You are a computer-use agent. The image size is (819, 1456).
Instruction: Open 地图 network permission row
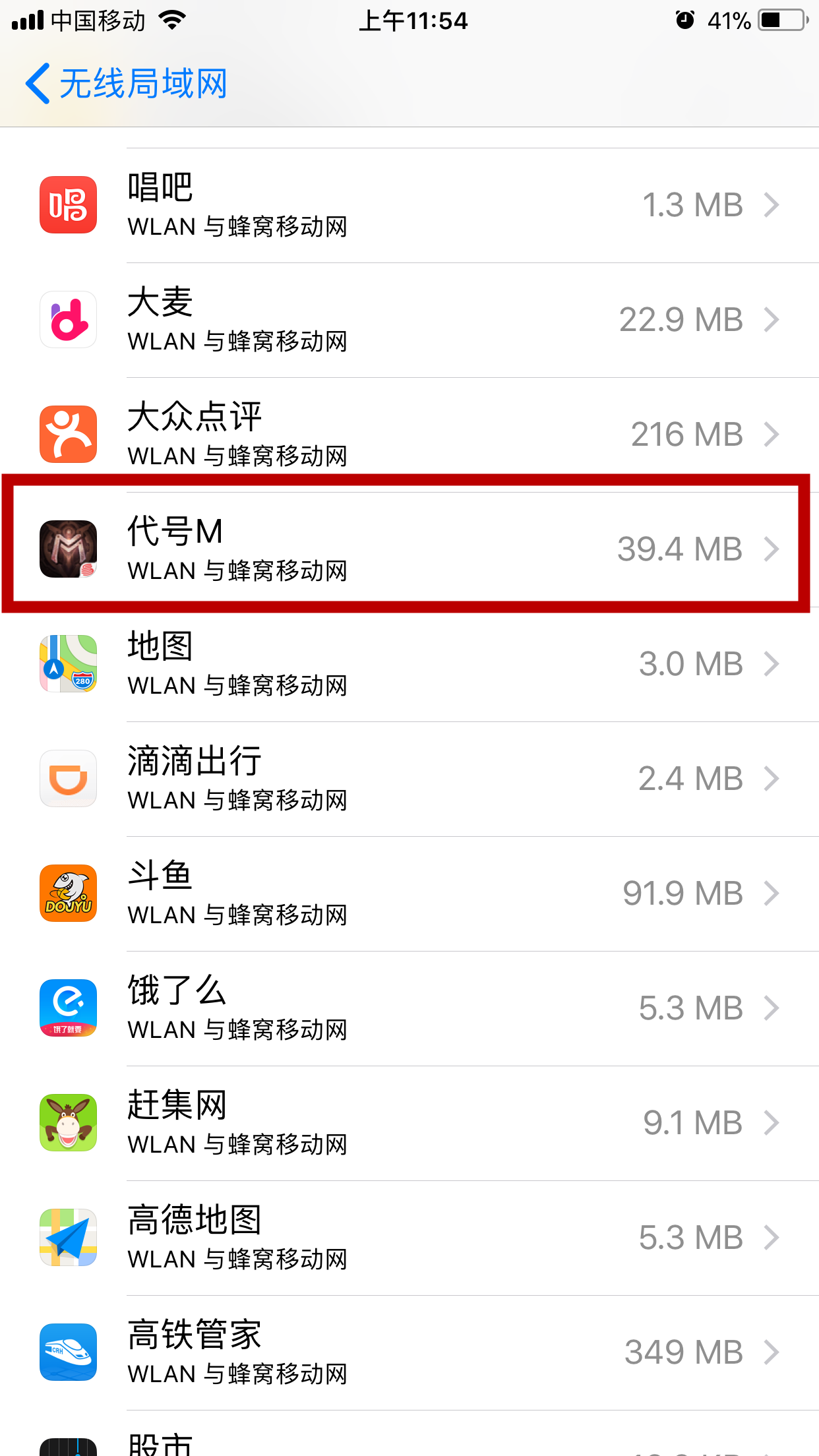pyautogui.click(x=409, y=664)
